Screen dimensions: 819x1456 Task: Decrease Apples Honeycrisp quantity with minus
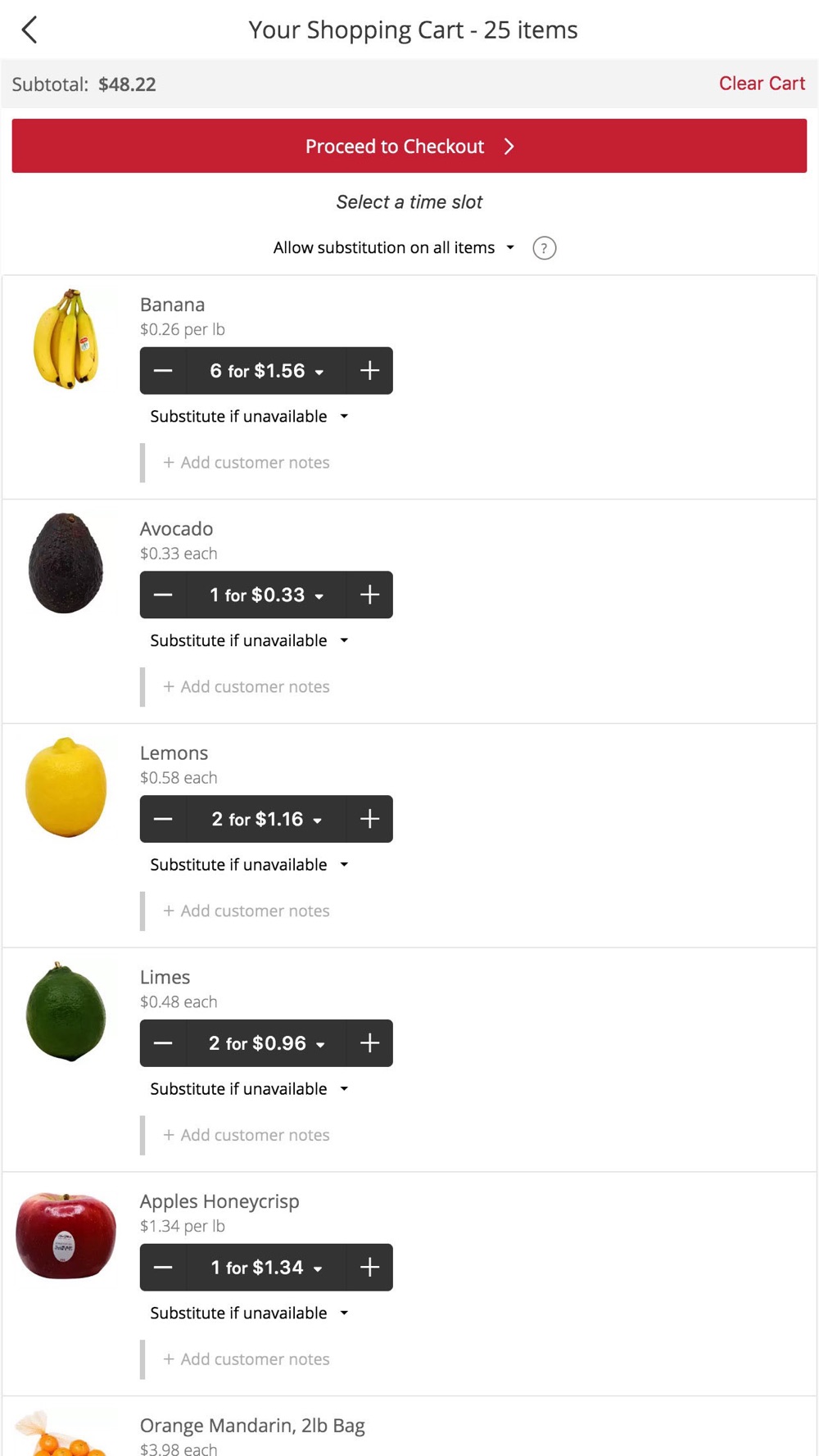pos(163,1268)
